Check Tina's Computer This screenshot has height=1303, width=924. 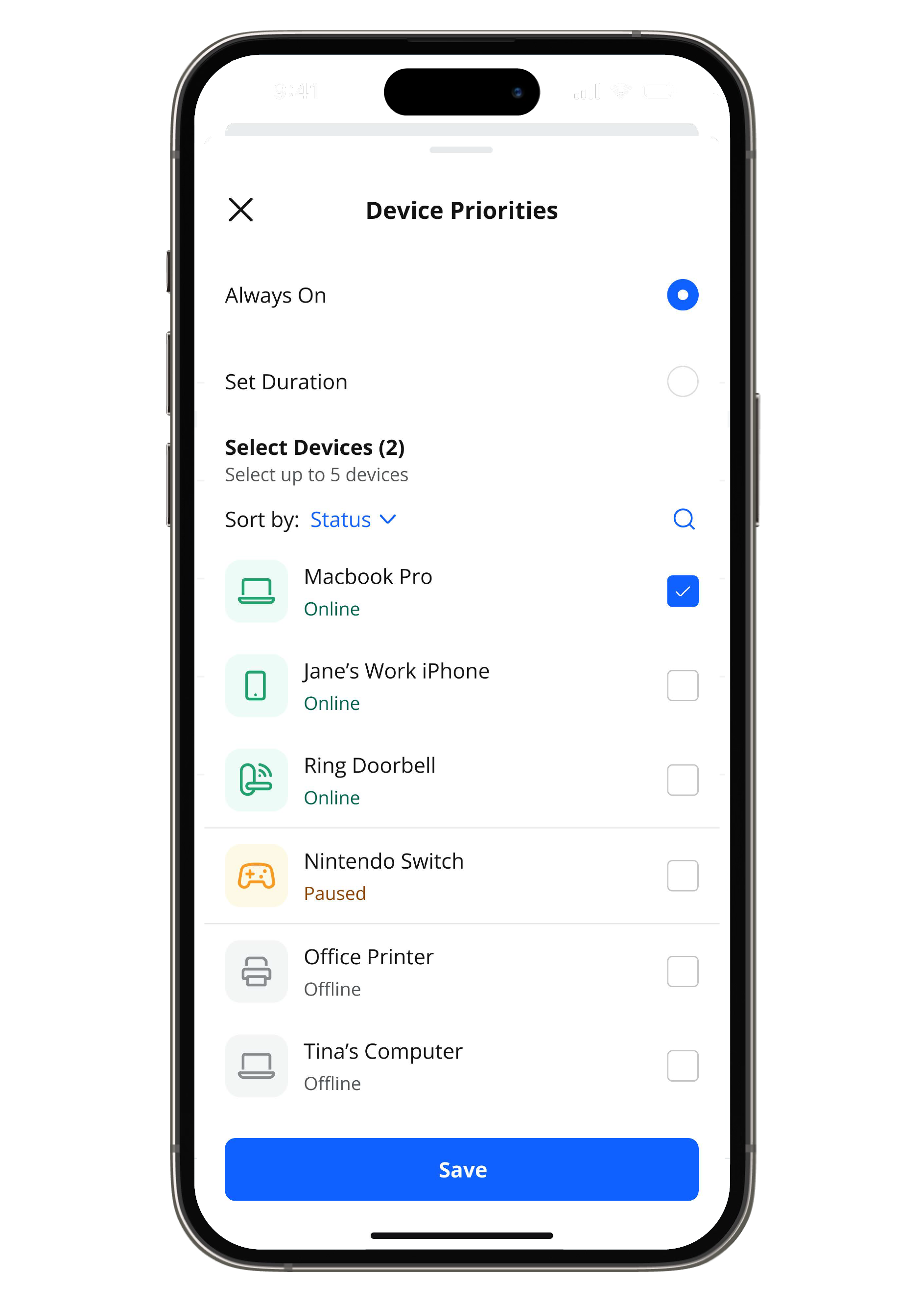[682, 1066]
